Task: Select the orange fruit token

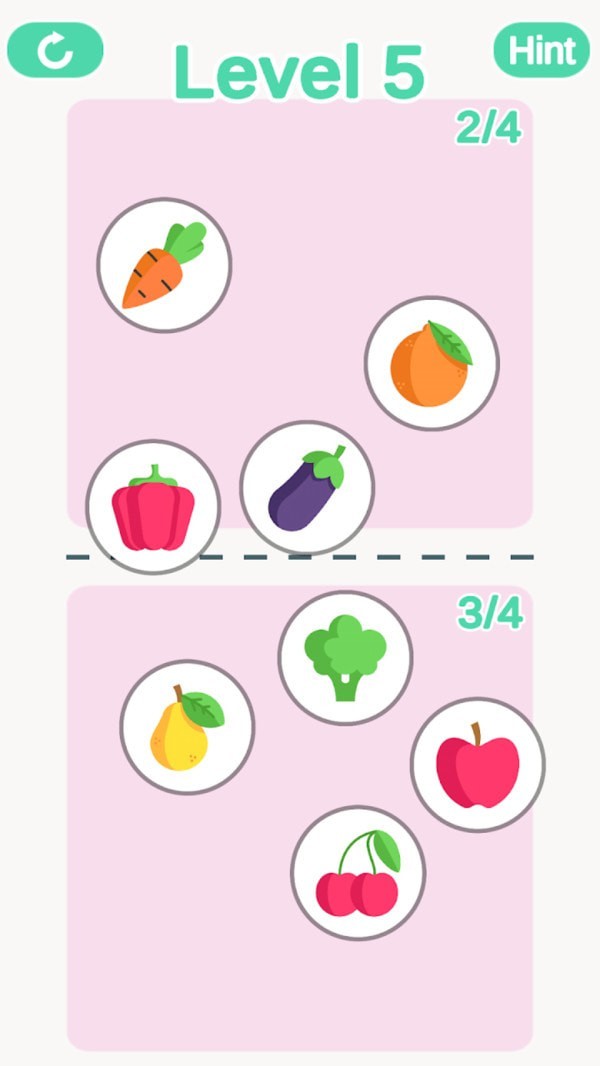Action: pyautogui.click(x=431, y=363)
